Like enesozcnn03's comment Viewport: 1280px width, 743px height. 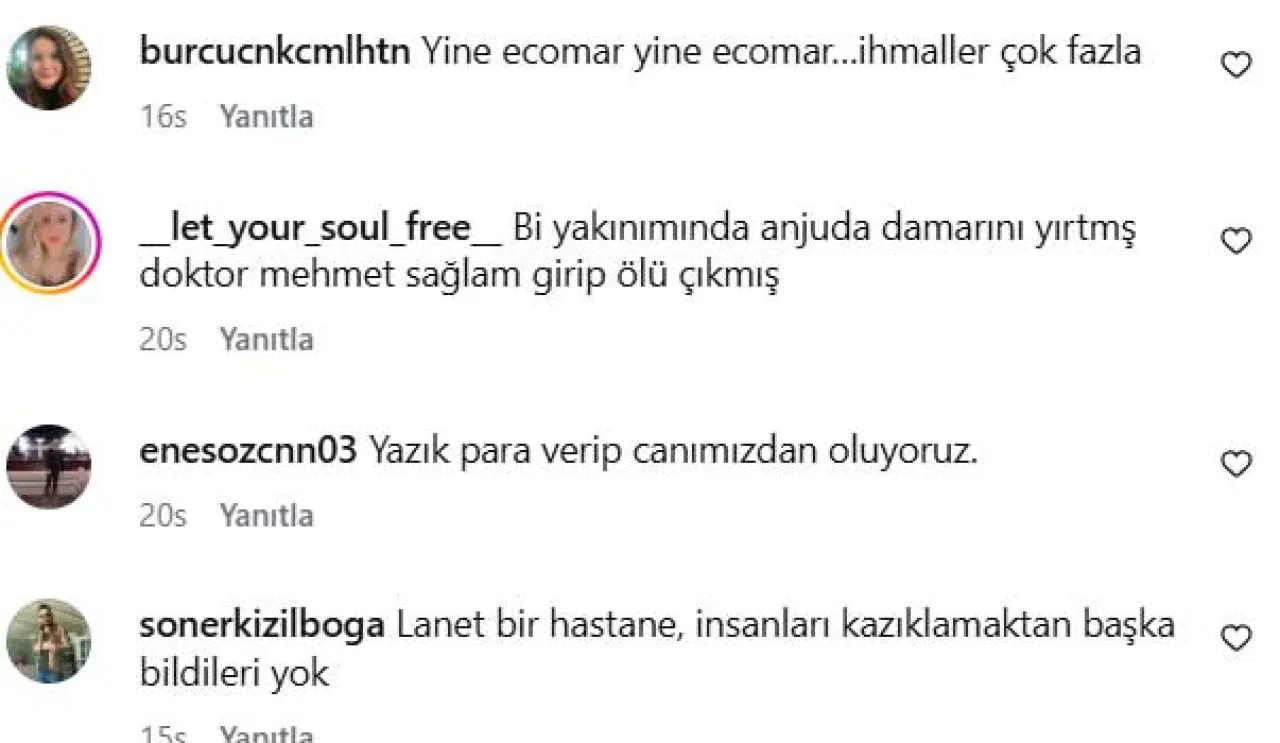click(x=1236, y=464)
